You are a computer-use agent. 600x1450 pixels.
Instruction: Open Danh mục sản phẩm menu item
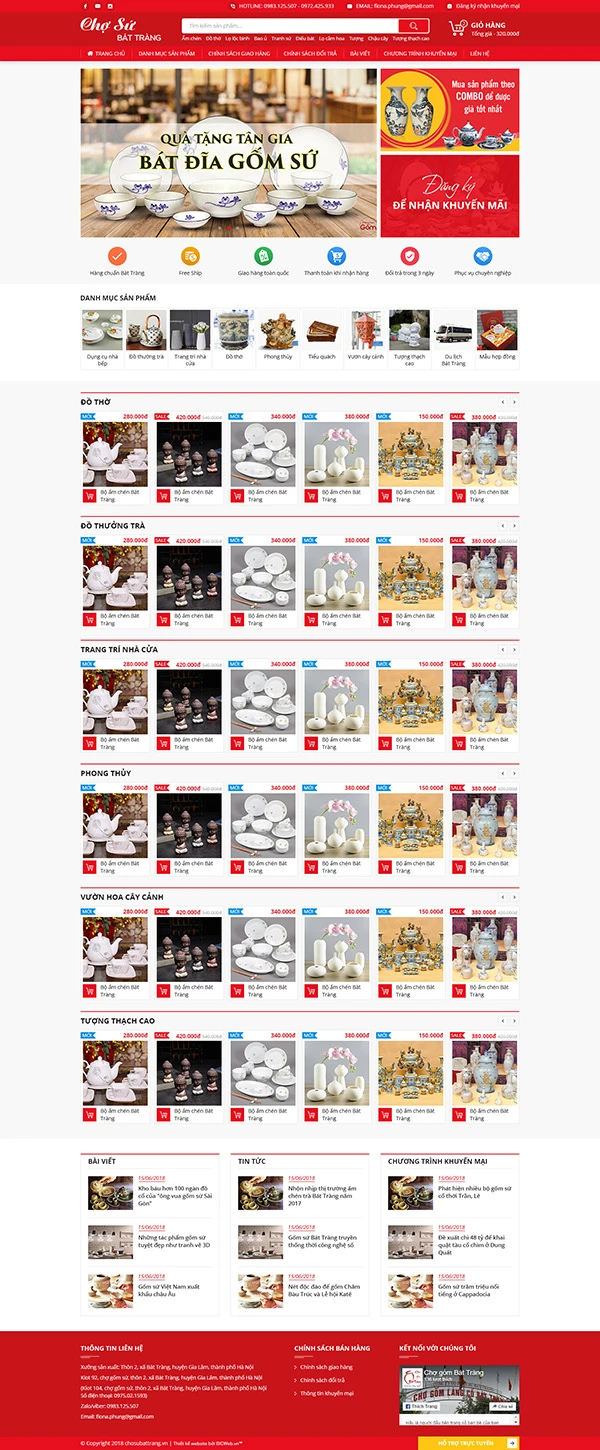click(166, 53)
